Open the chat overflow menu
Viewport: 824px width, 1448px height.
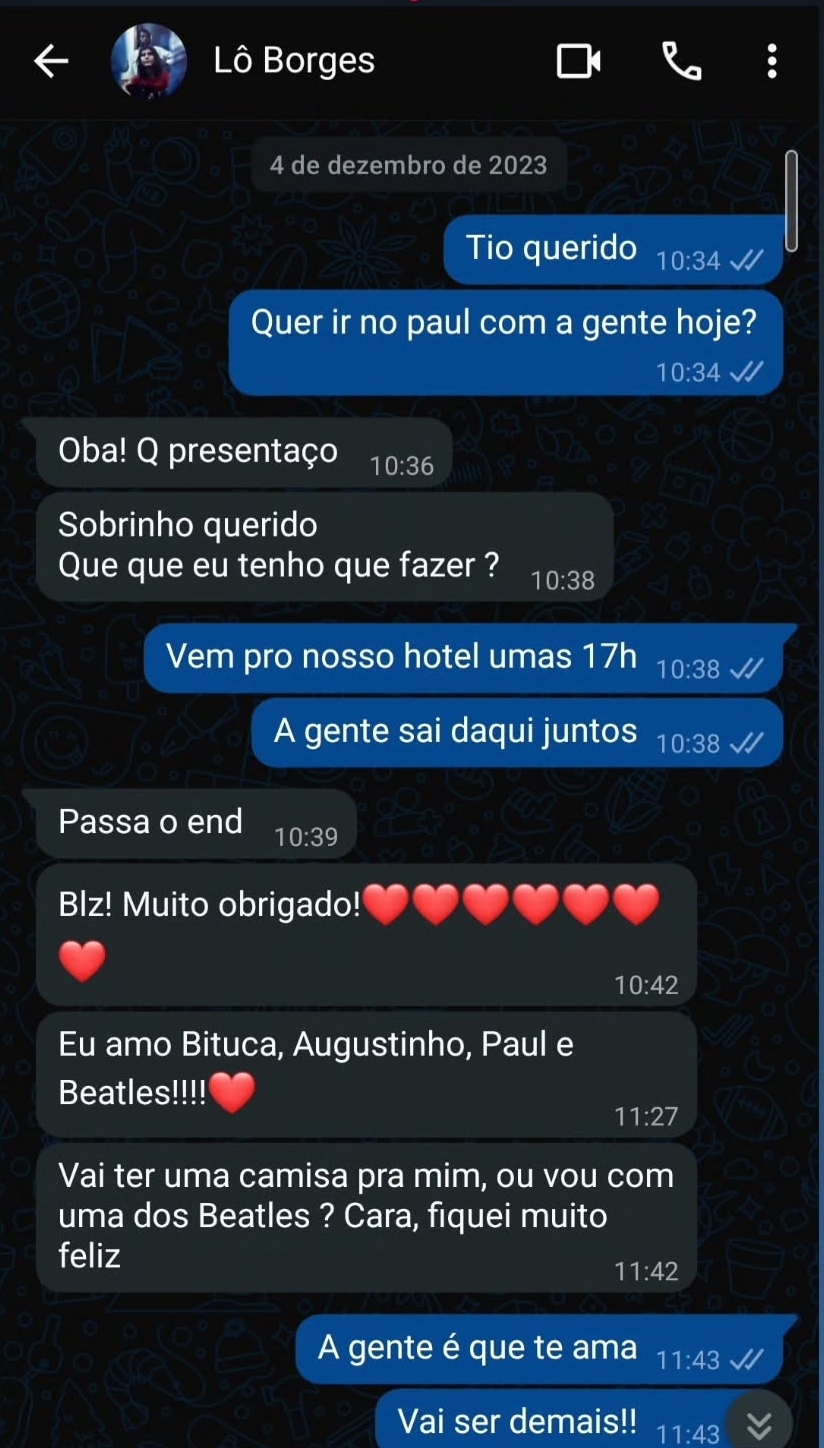click(x=771, y=62)
